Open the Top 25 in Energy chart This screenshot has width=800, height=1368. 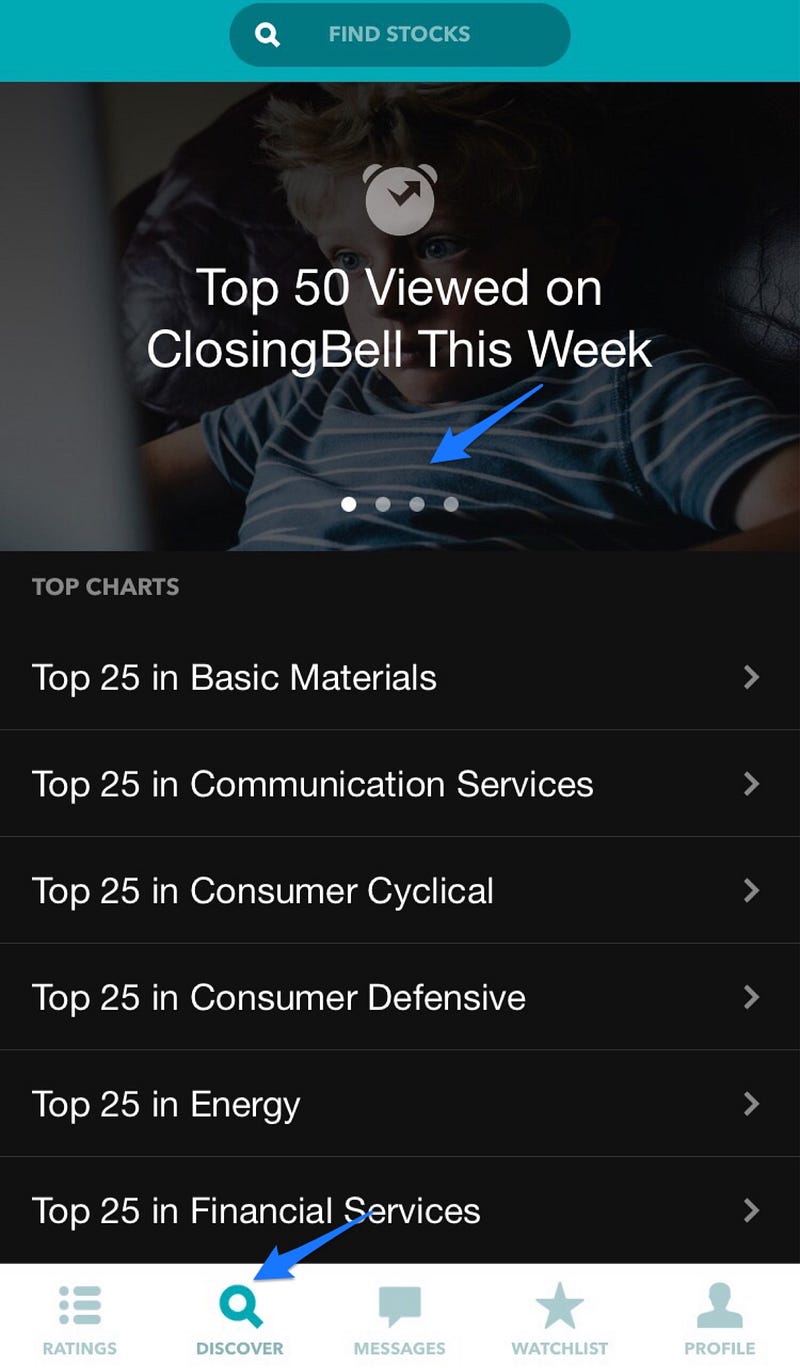[x=400, y=1104]
